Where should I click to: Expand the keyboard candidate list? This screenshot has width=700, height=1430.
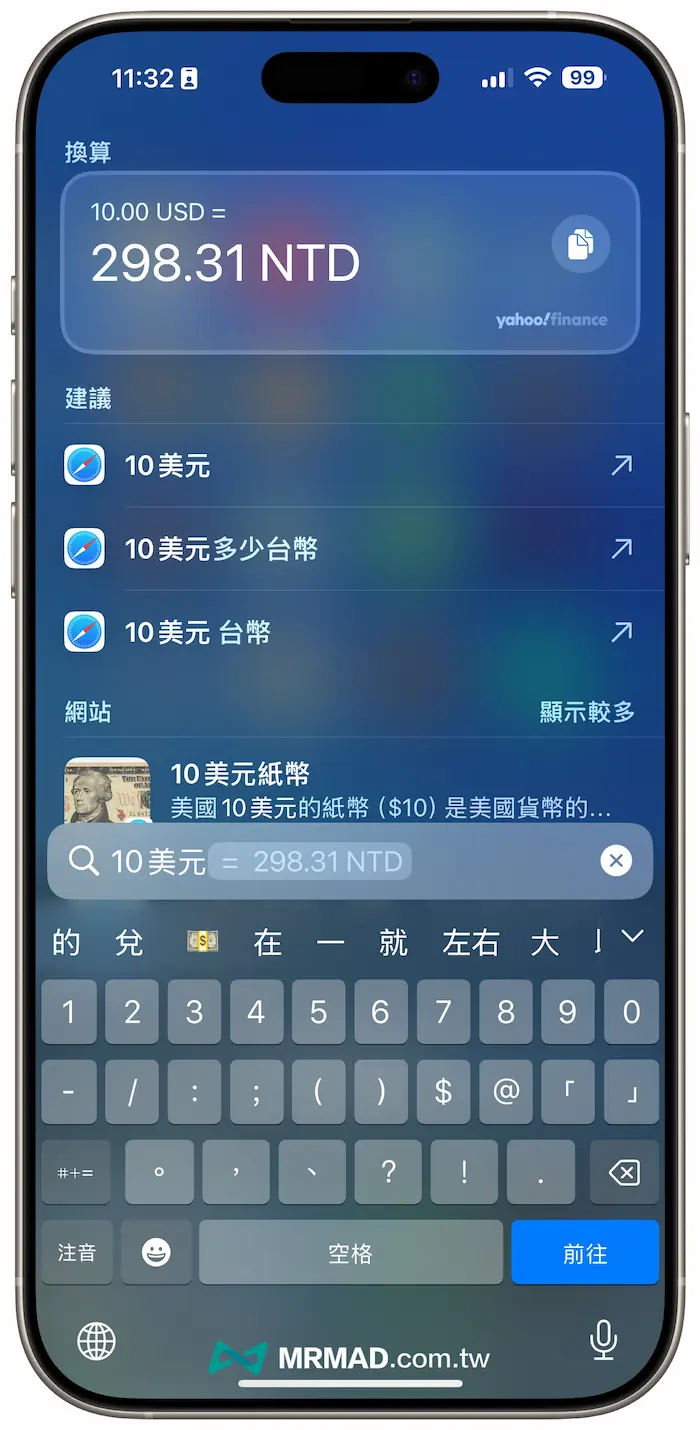point(632,937)
